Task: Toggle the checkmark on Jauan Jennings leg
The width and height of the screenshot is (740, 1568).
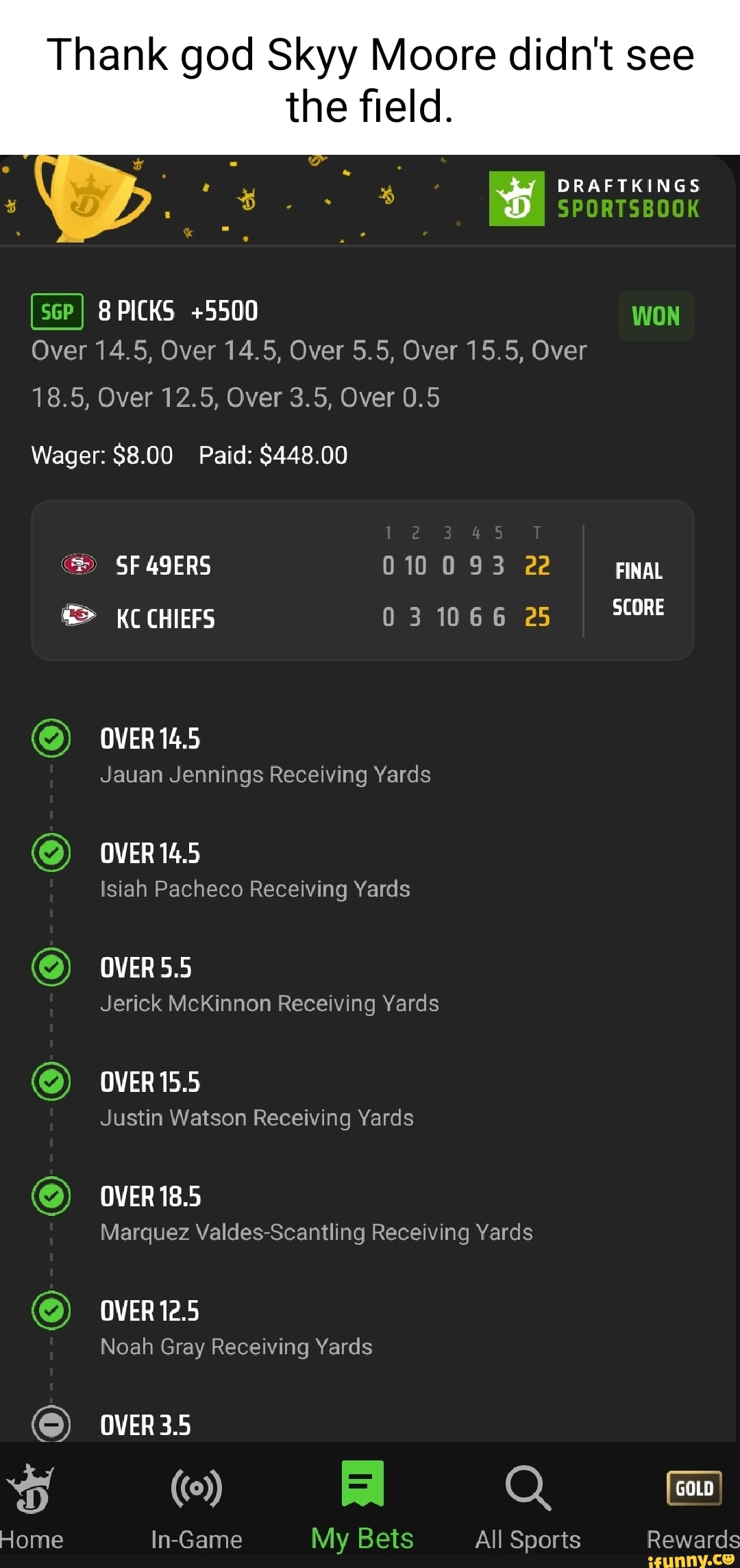Action: tap(51, 738)
